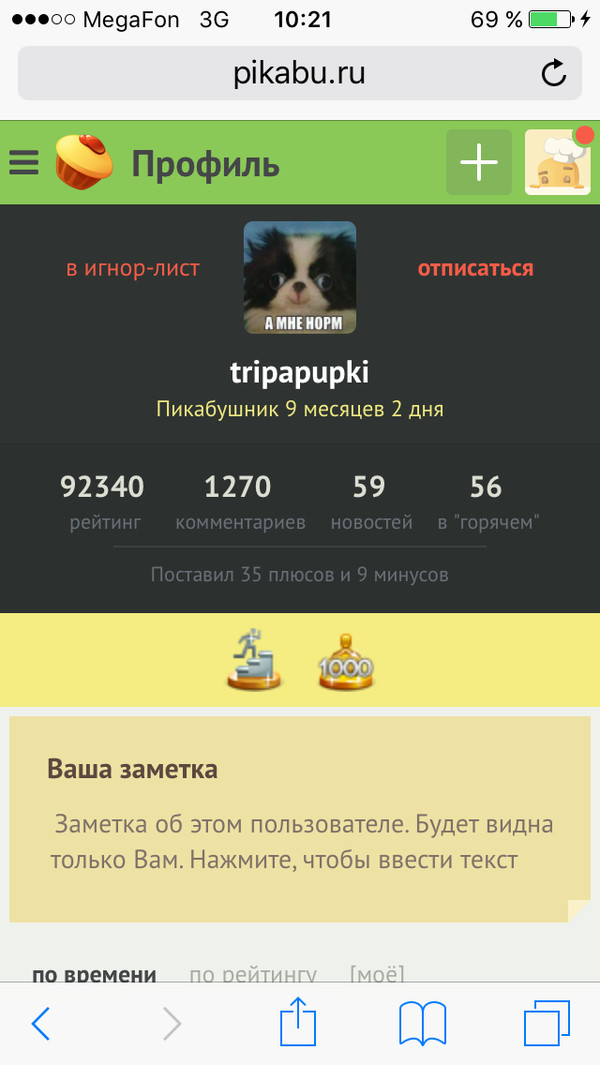Screen dimensions: 600x1065
Task: Show open Safari tabs
Action: 546,1023
